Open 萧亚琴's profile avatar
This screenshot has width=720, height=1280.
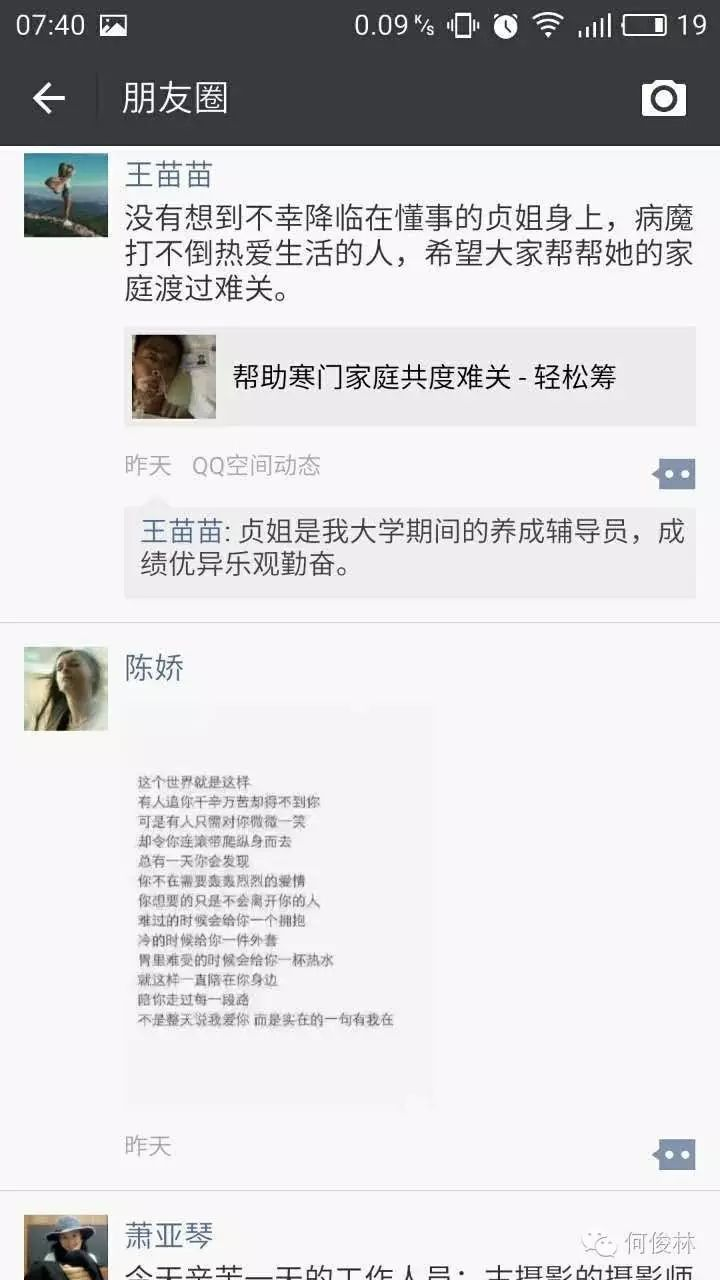coord(66,1248)
